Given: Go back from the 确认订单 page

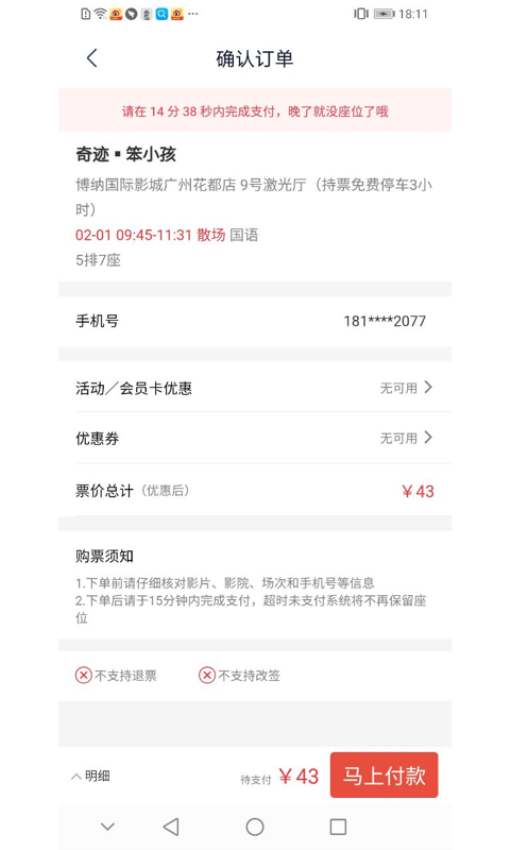Looking at the screenshot, I should [92, 58].
